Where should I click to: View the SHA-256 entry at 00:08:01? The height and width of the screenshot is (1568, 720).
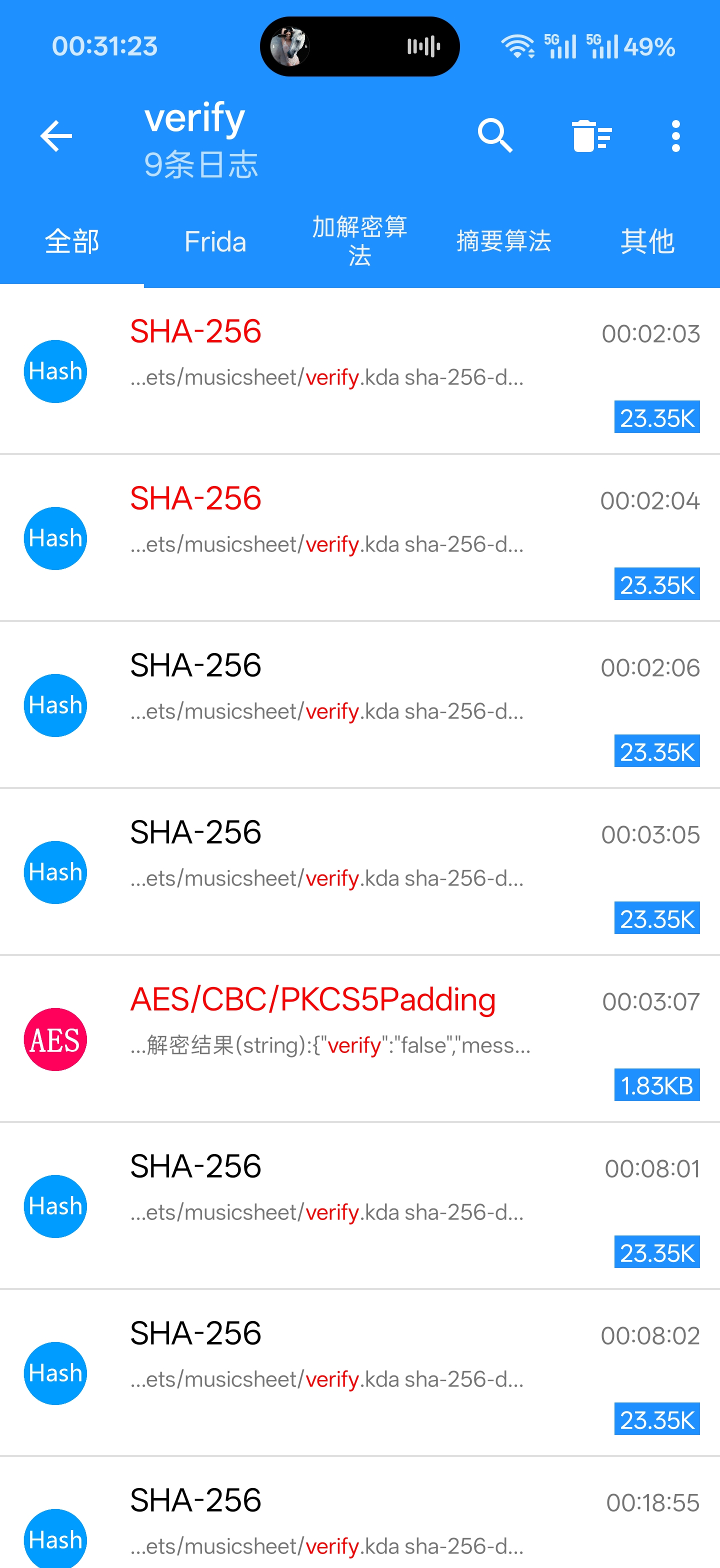click(359, 1205)
